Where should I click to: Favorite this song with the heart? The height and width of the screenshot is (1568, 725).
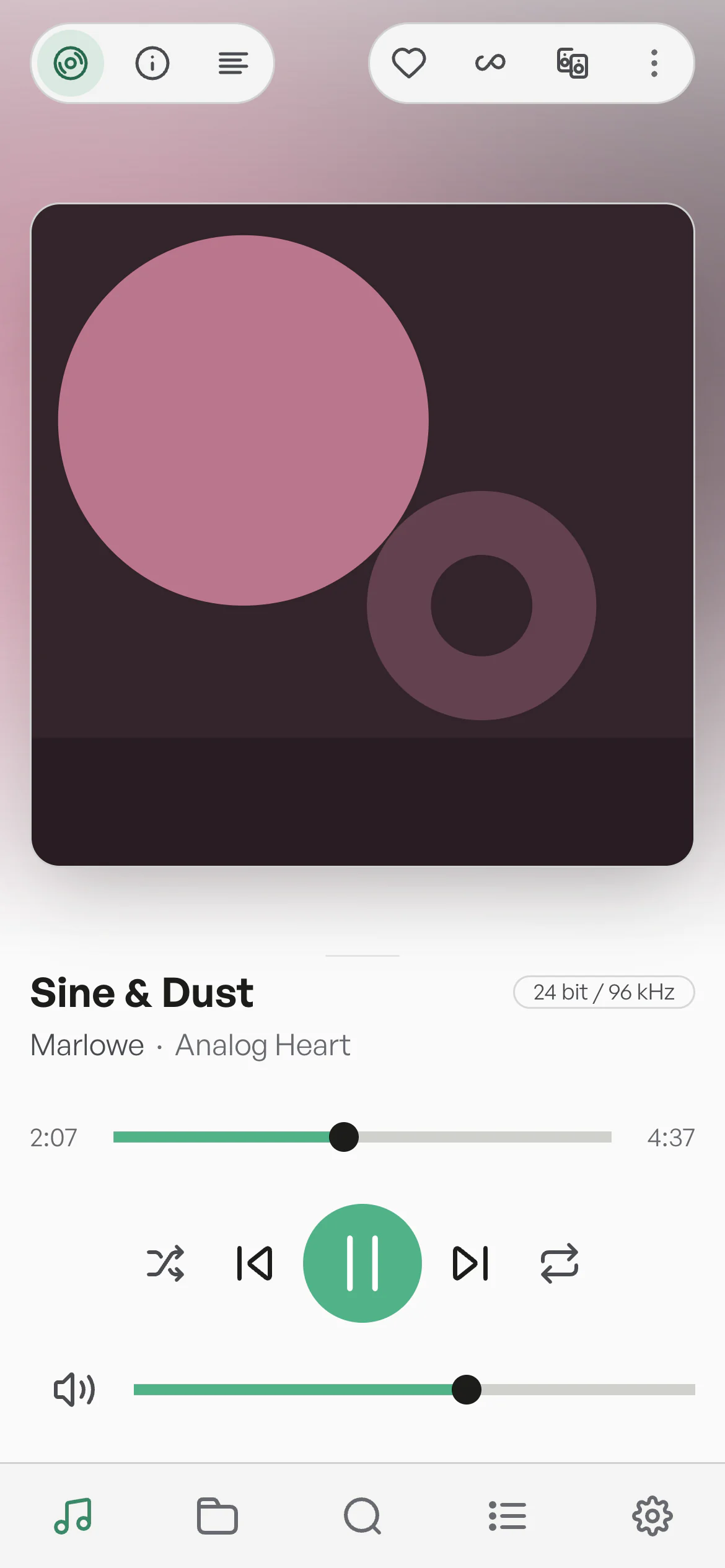point(408,63)
